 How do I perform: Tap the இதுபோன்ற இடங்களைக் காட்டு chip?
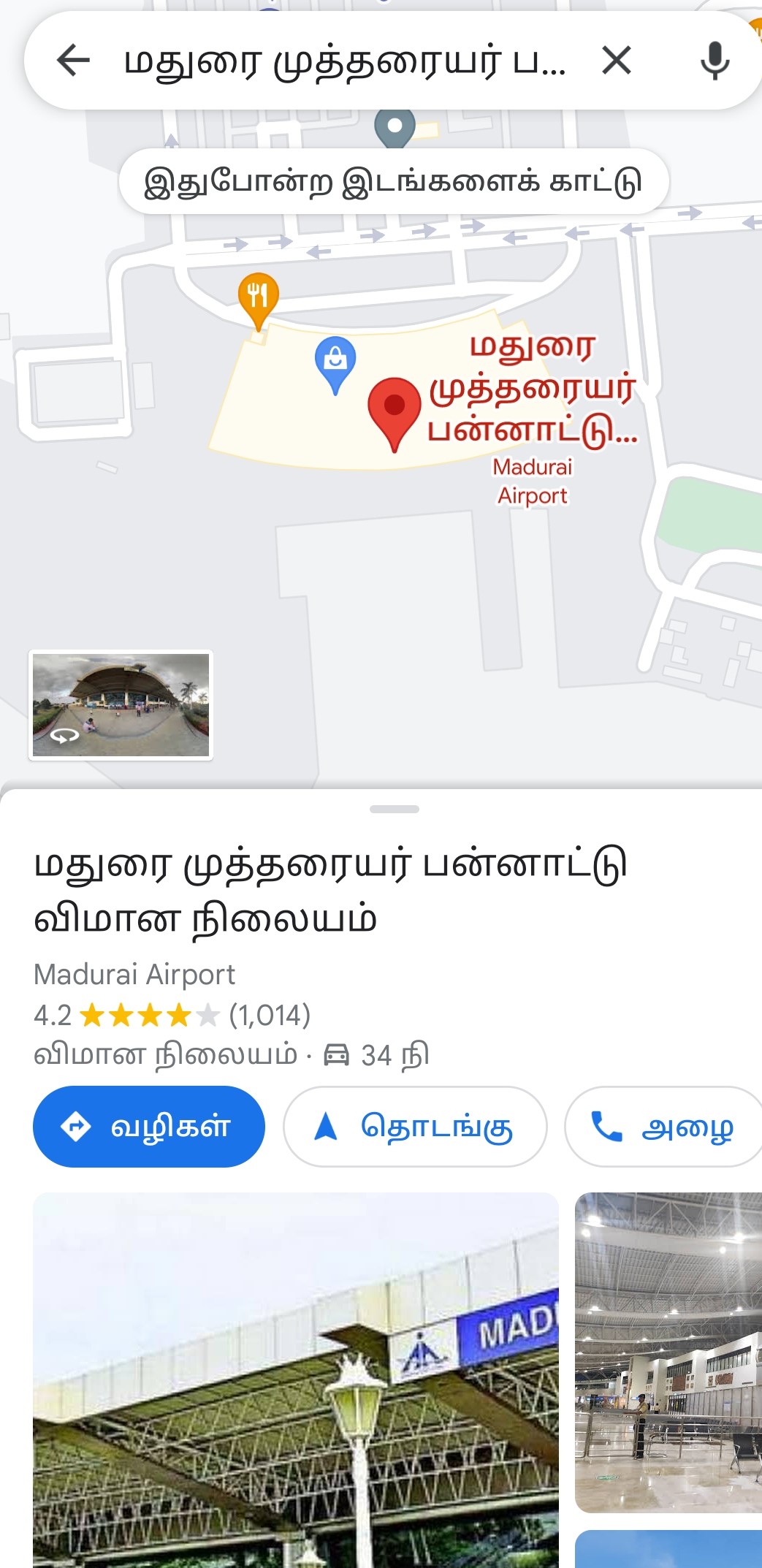pos(394,181)
